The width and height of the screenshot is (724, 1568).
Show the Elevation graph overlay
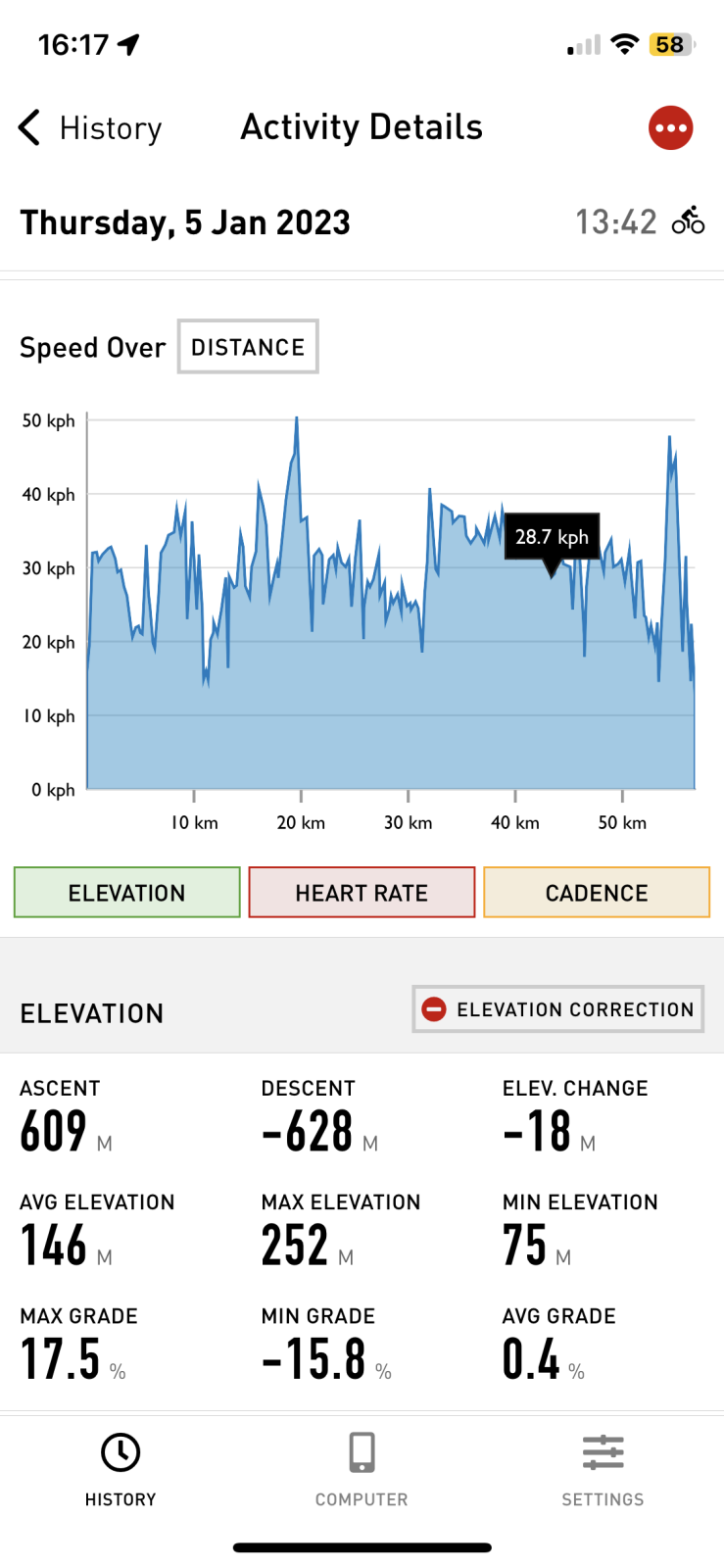coord(127,893)
